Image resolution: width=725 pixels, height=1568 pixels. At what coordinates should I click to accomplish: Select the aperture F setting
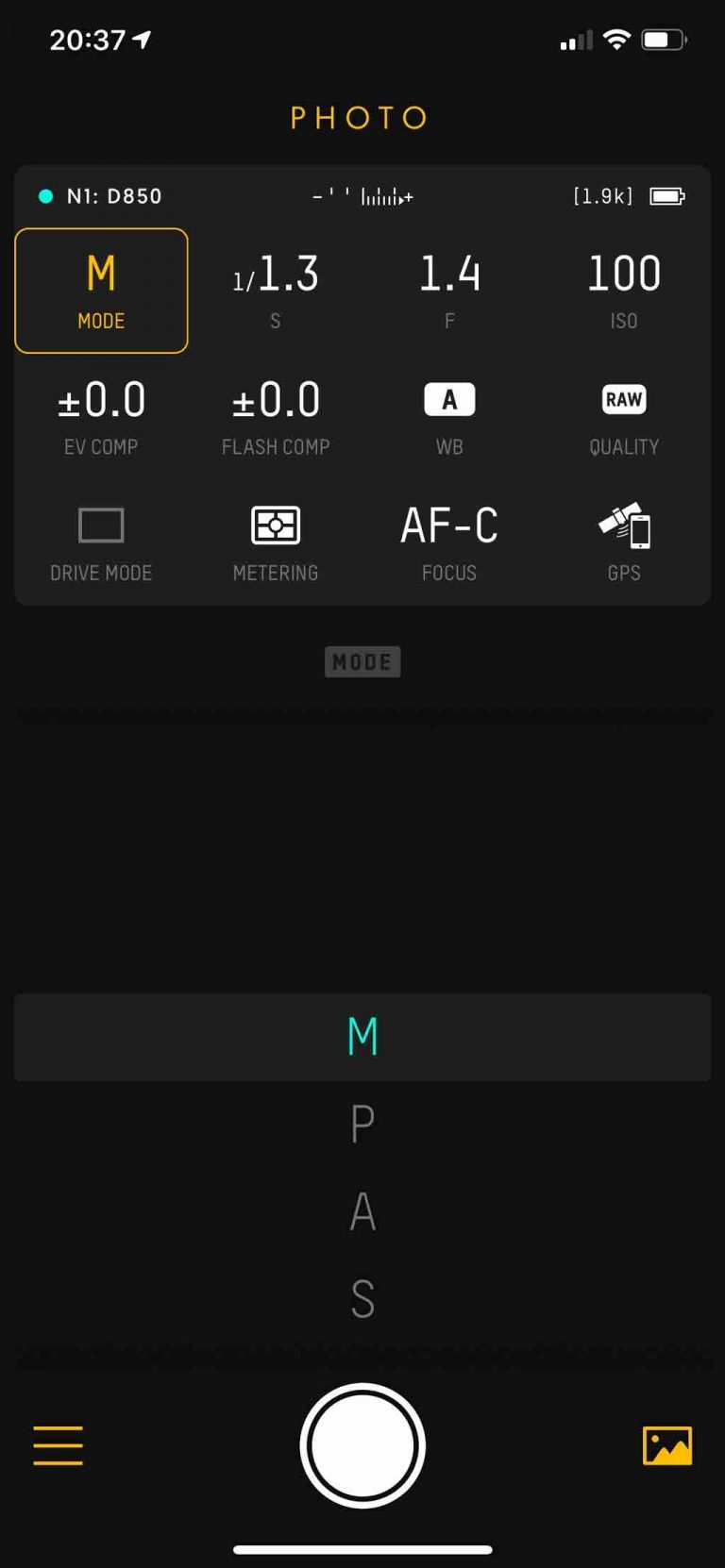[449, 291]
